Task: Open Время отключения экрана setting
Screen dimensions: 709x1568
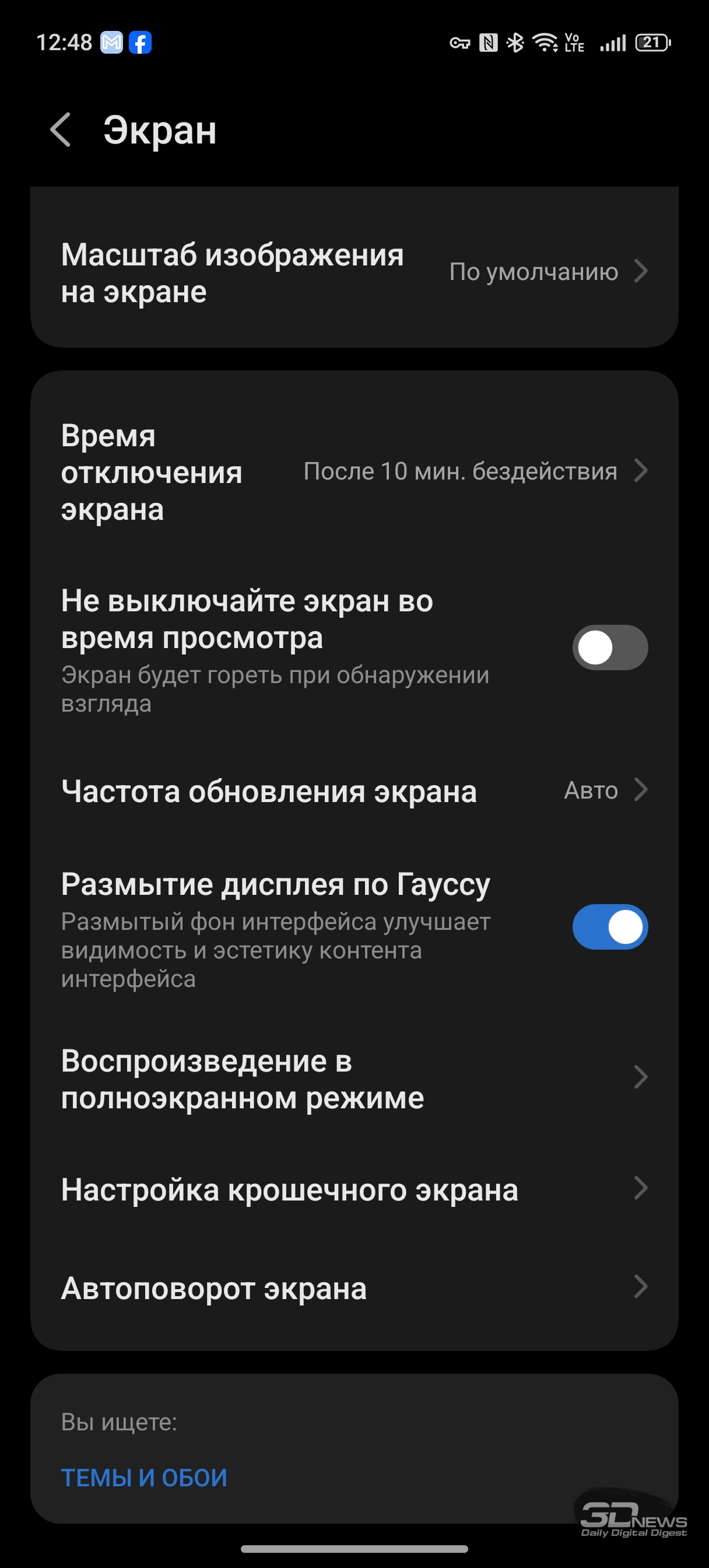Action: 354,472
